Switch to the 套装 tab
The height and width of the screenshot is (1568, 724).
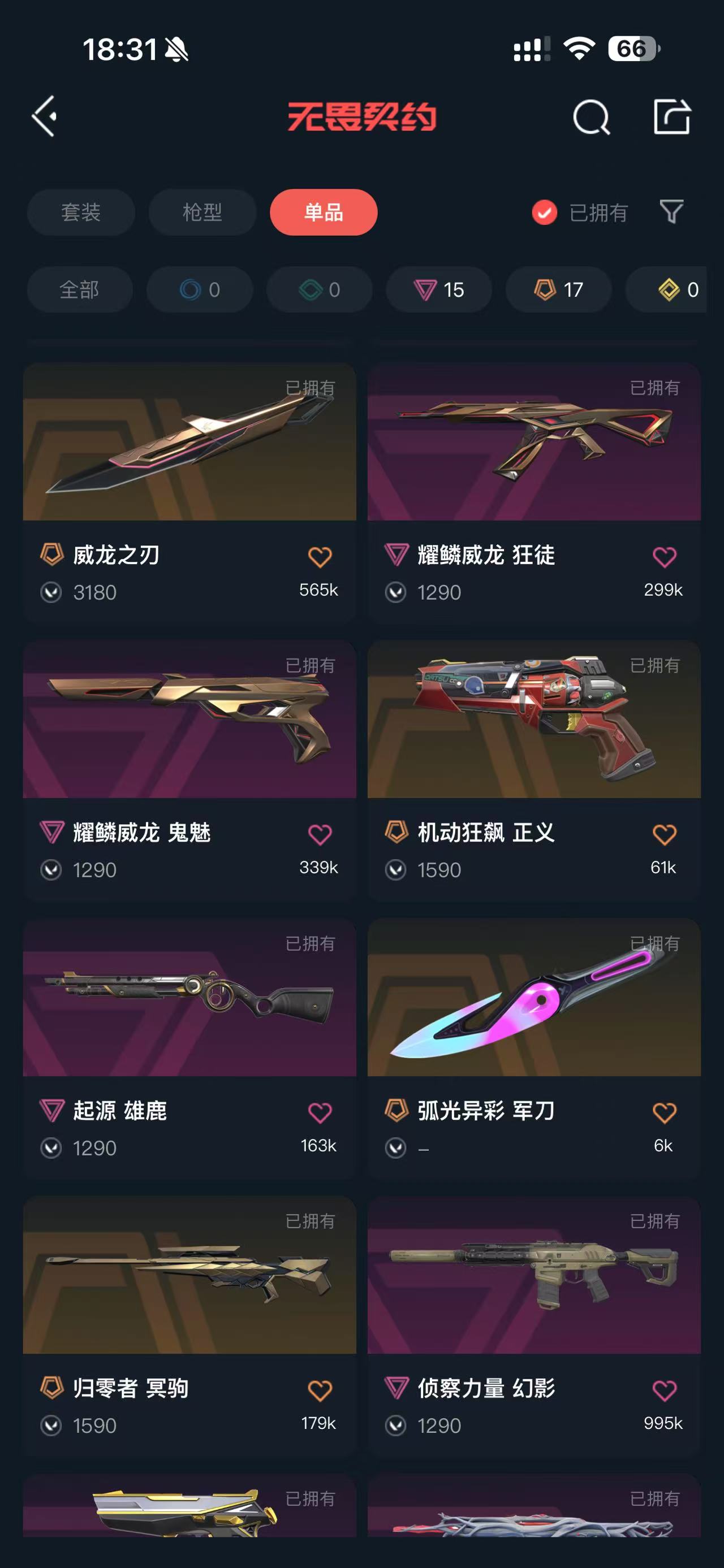[80, 213]
